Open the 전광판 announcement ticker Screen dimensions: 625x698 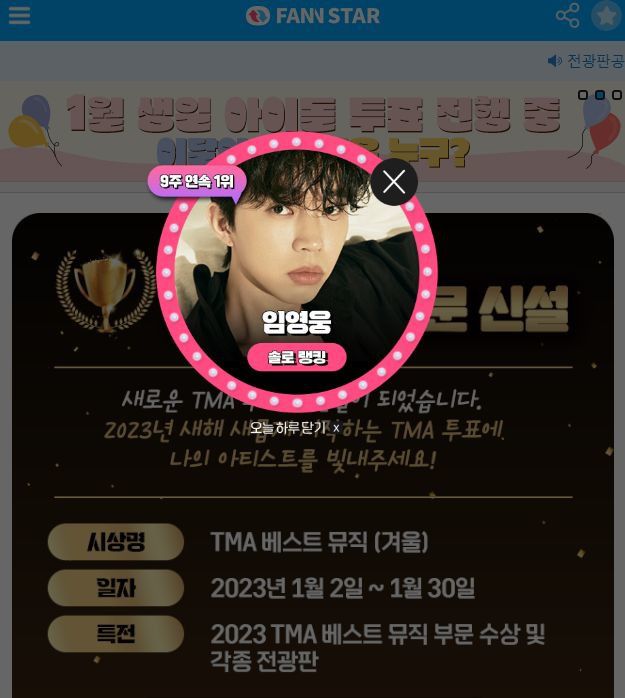pos(585,61)
